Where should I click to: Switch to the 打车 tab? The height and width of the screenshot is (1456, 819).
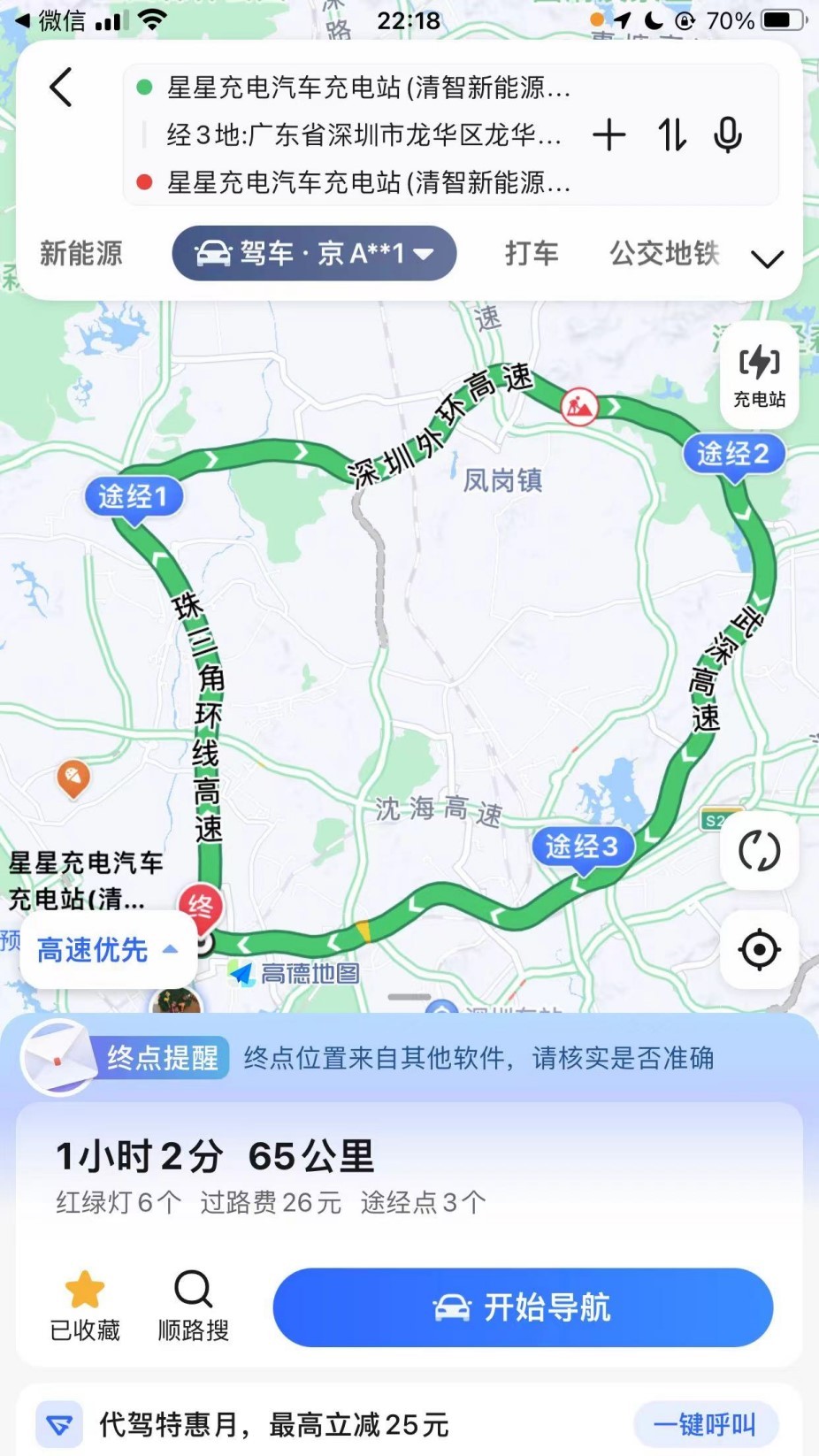pyautogui.click(x=532, y=254)
